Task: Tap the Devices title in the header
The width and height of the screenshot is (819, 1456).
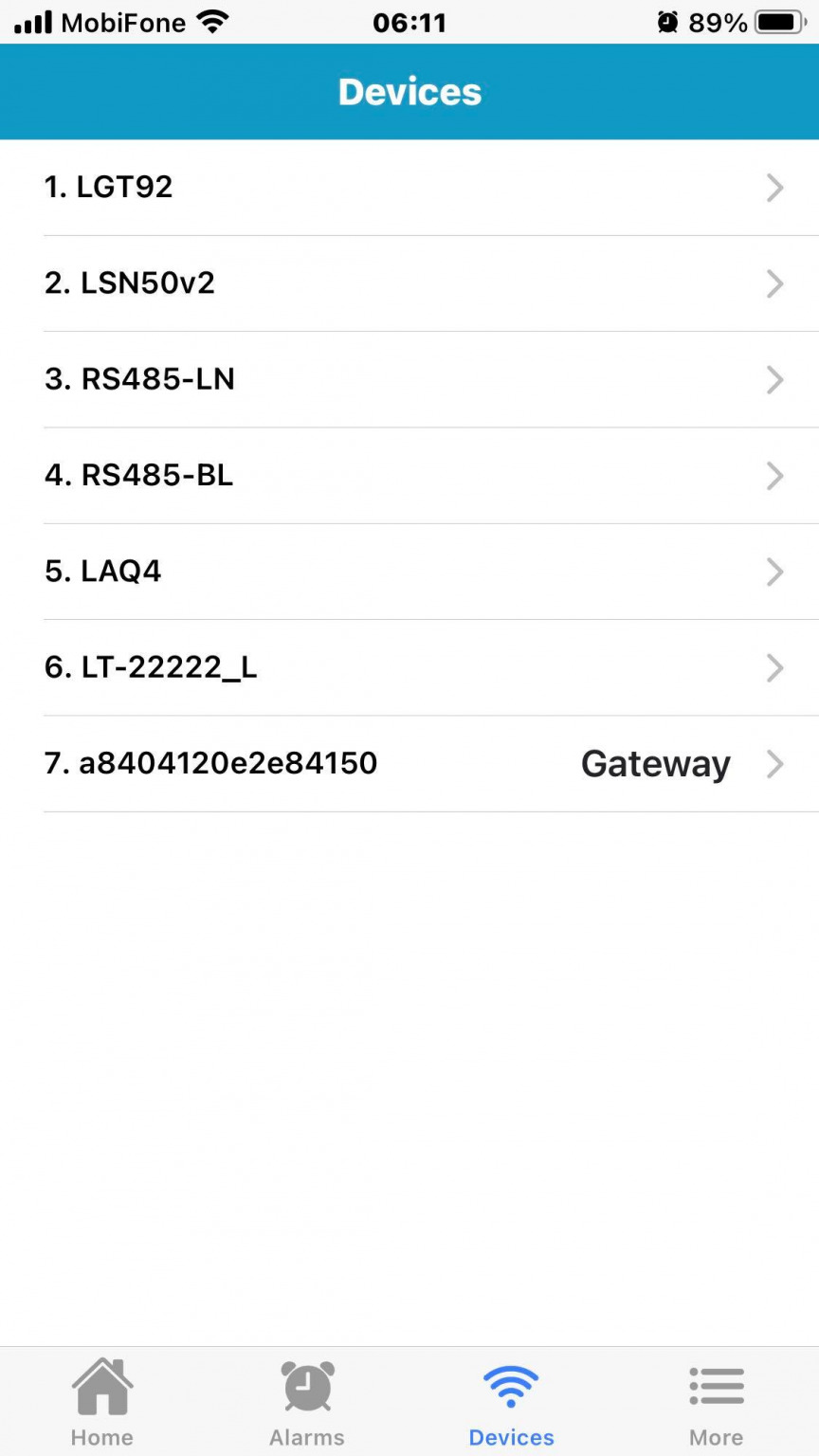Action: (x=409, y=91)
